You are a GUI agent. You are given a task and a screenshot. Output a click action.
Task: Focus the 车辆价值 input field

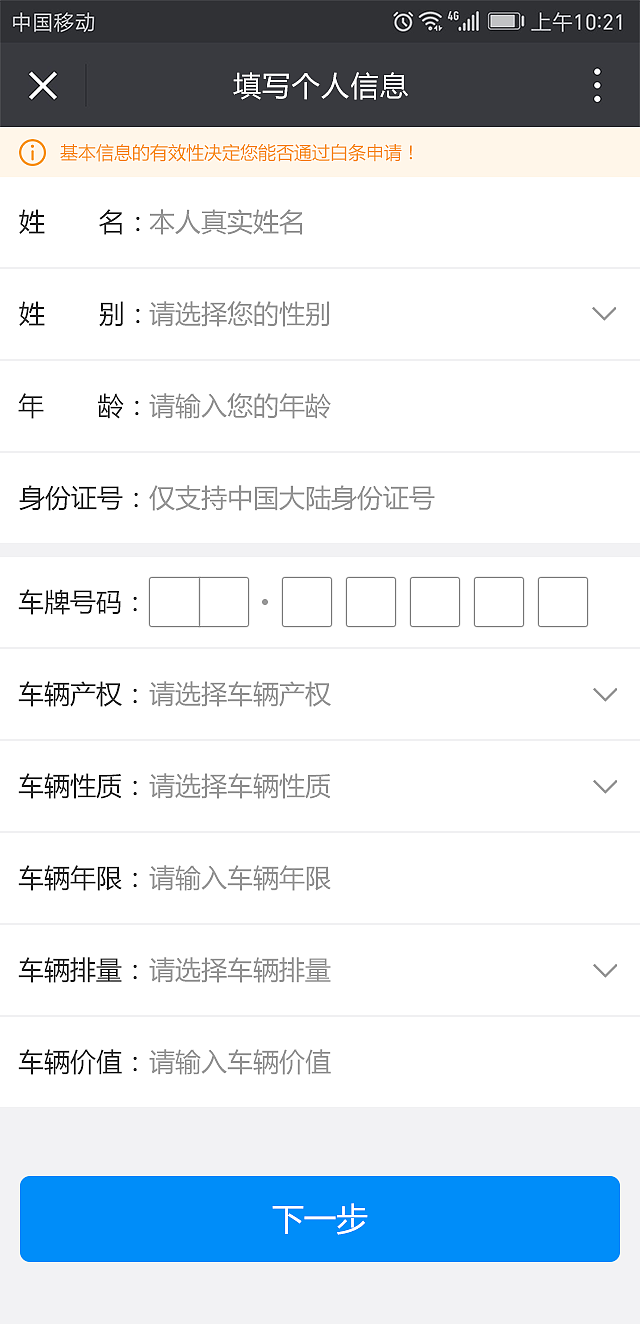coord(380,1062)
